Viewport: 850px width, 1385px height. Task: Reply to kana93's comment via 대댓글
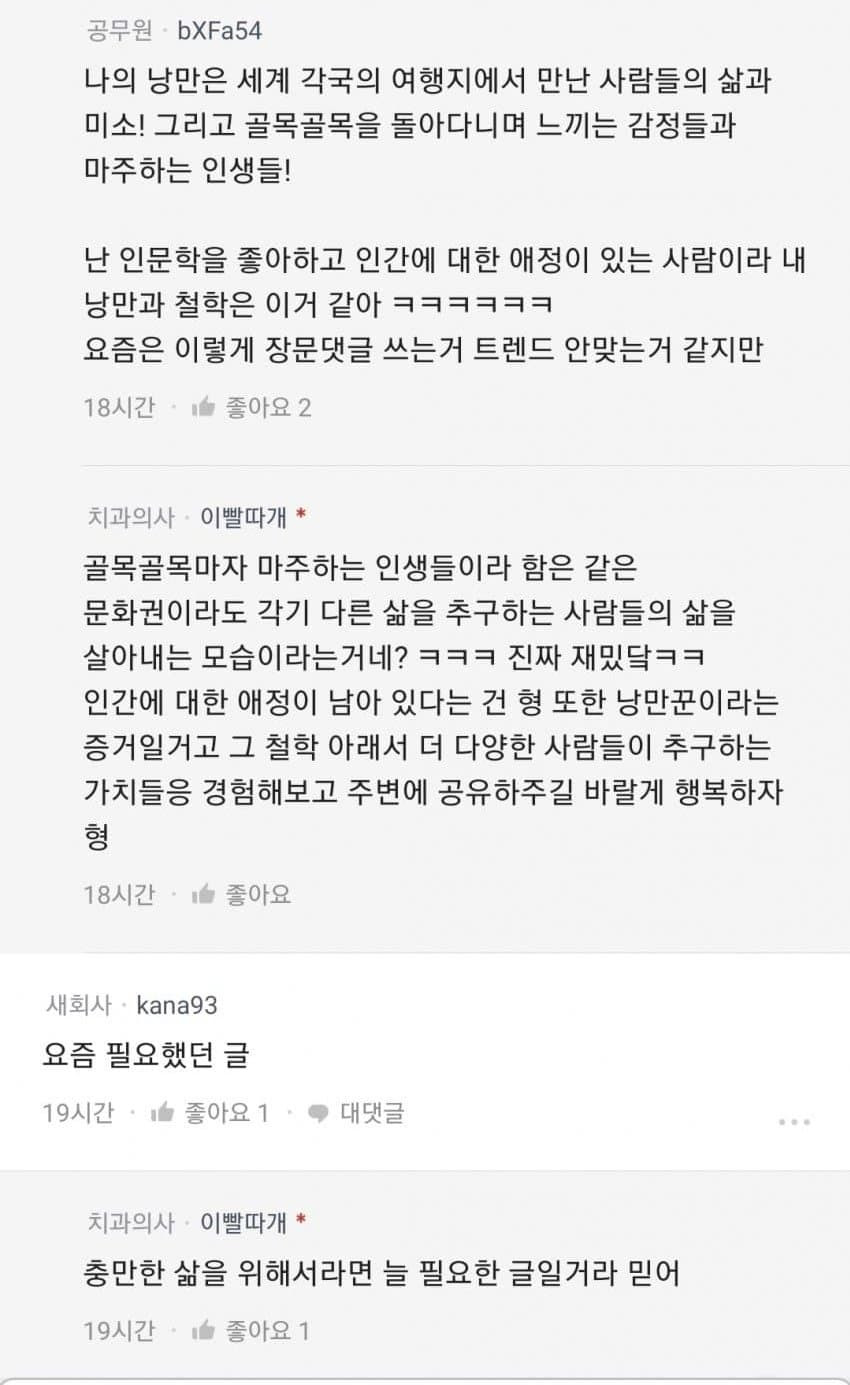coord(356,1112)
